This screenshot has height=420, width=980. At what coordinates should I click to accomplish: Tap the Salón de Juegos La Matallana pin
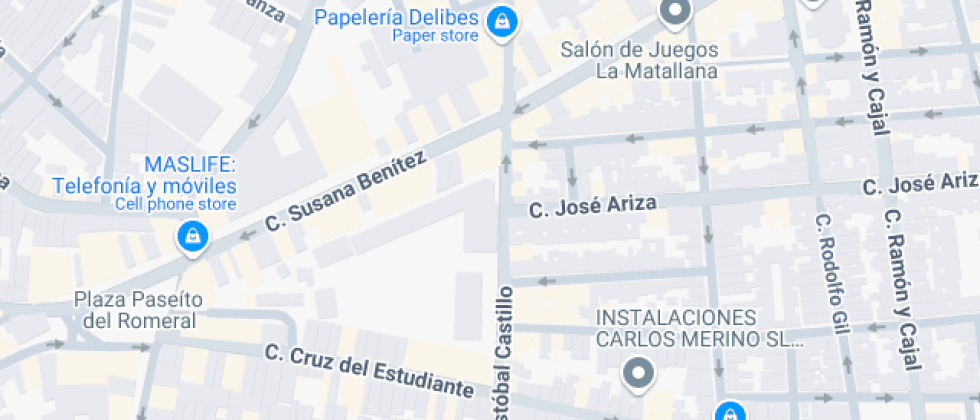pos(676,13)
